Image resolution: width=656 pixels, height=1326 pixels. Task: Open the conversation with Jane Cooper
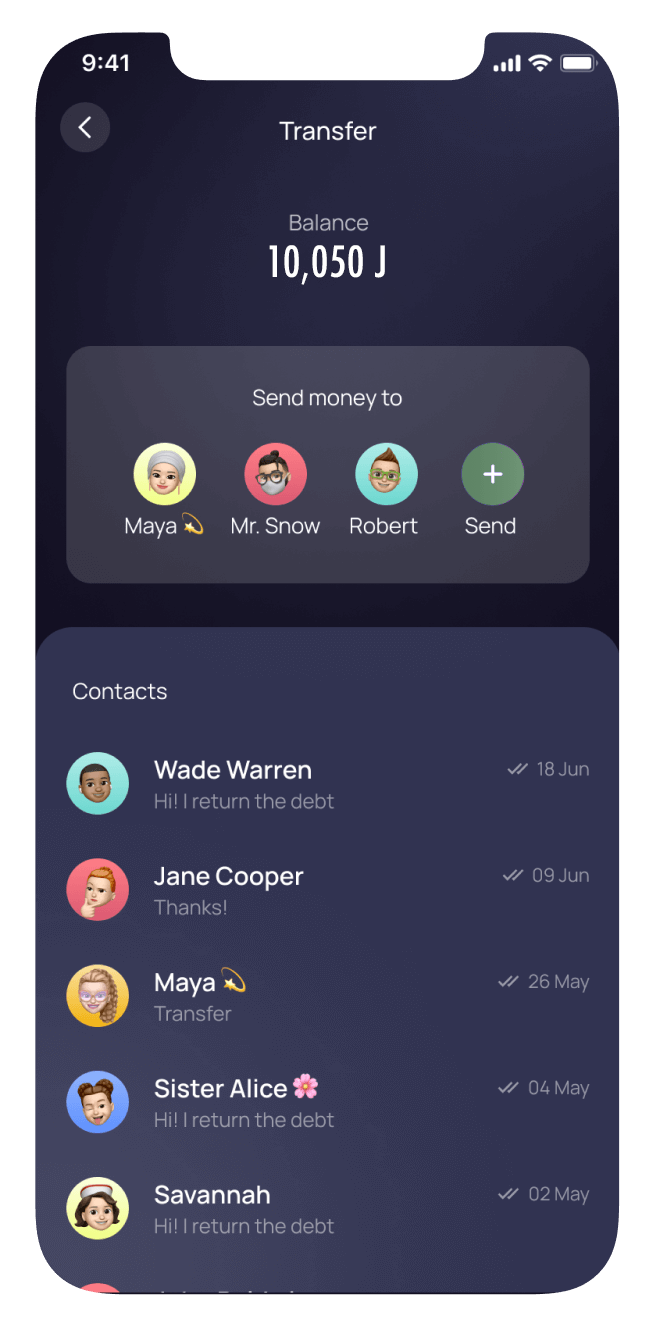(327, 890)
